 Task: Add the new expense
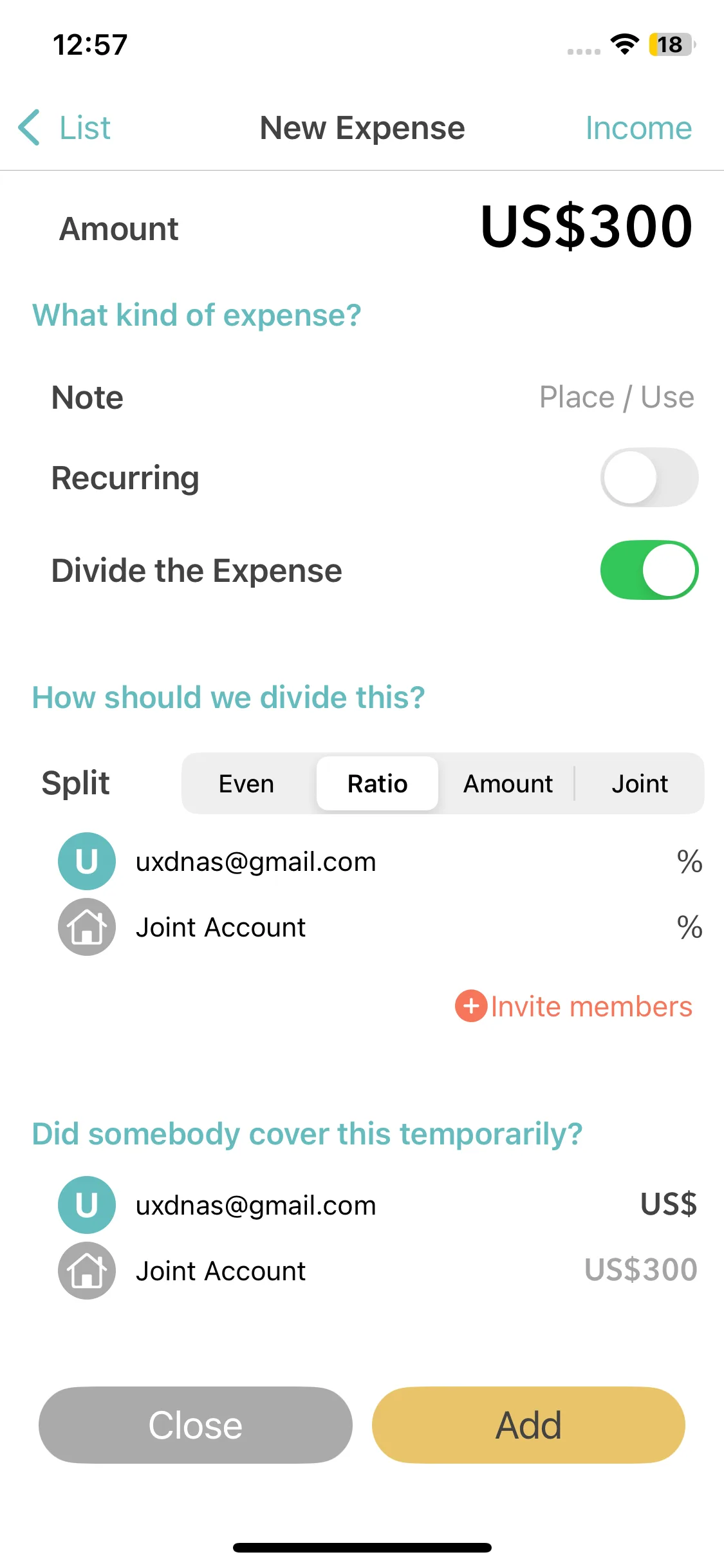[x=528, y=1424]
